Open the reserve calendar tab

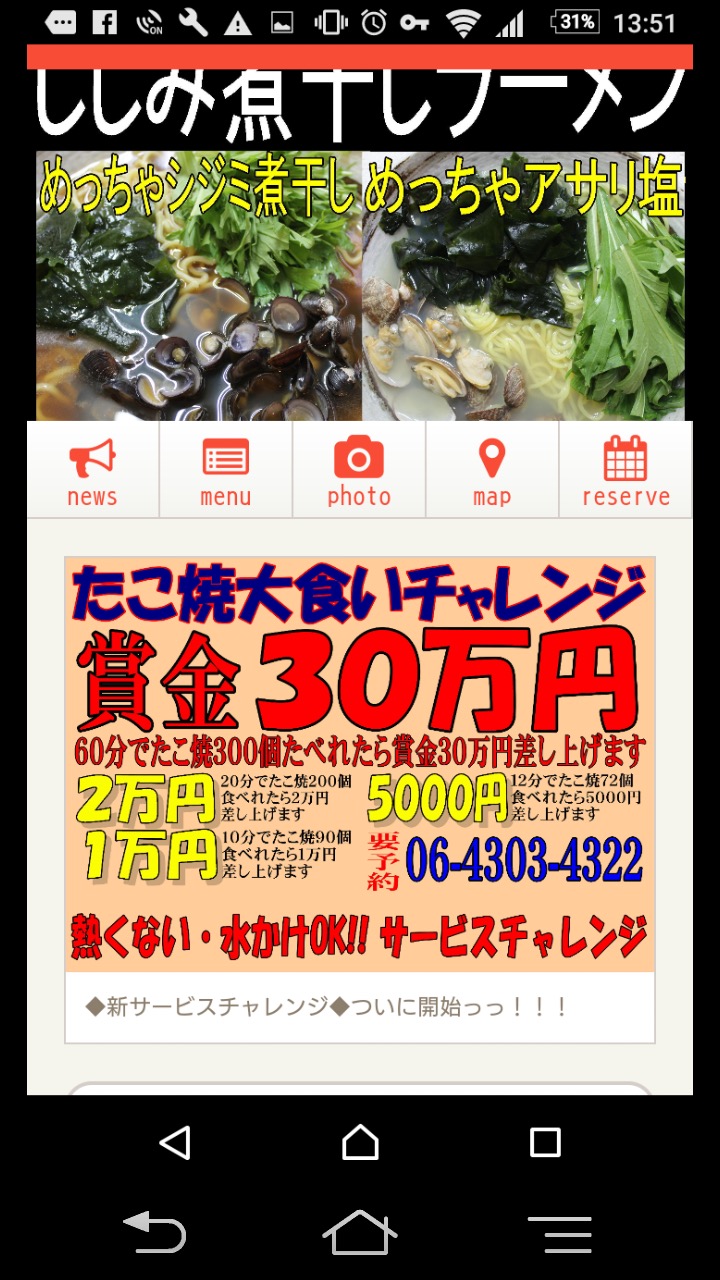[x=626, y=470]
